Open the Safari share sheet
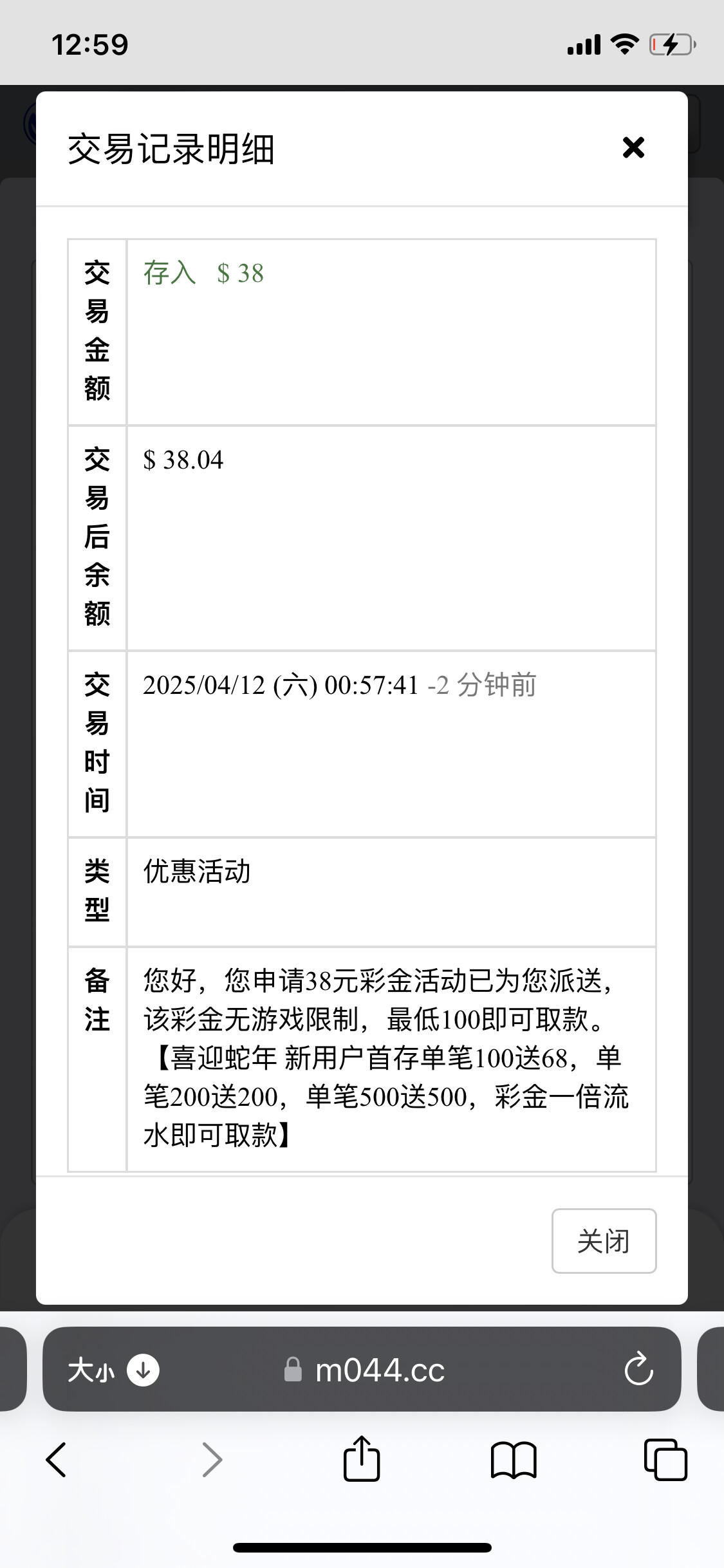This screenshot has height=1568, width=724. coord(362,1459)
